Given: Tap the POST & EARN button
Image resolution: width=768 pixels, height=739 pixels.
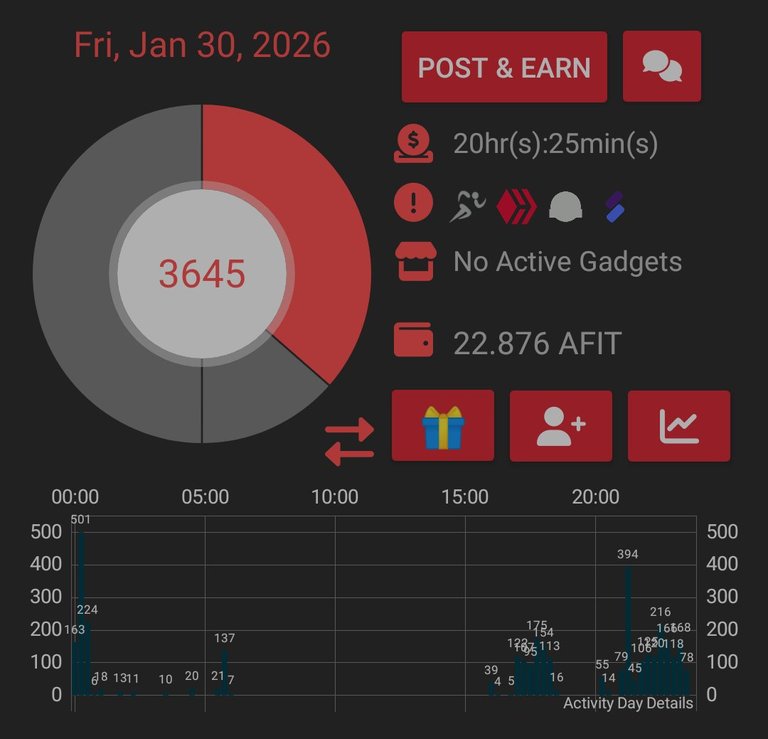Looking at the screenshot, I should point(504,67).
